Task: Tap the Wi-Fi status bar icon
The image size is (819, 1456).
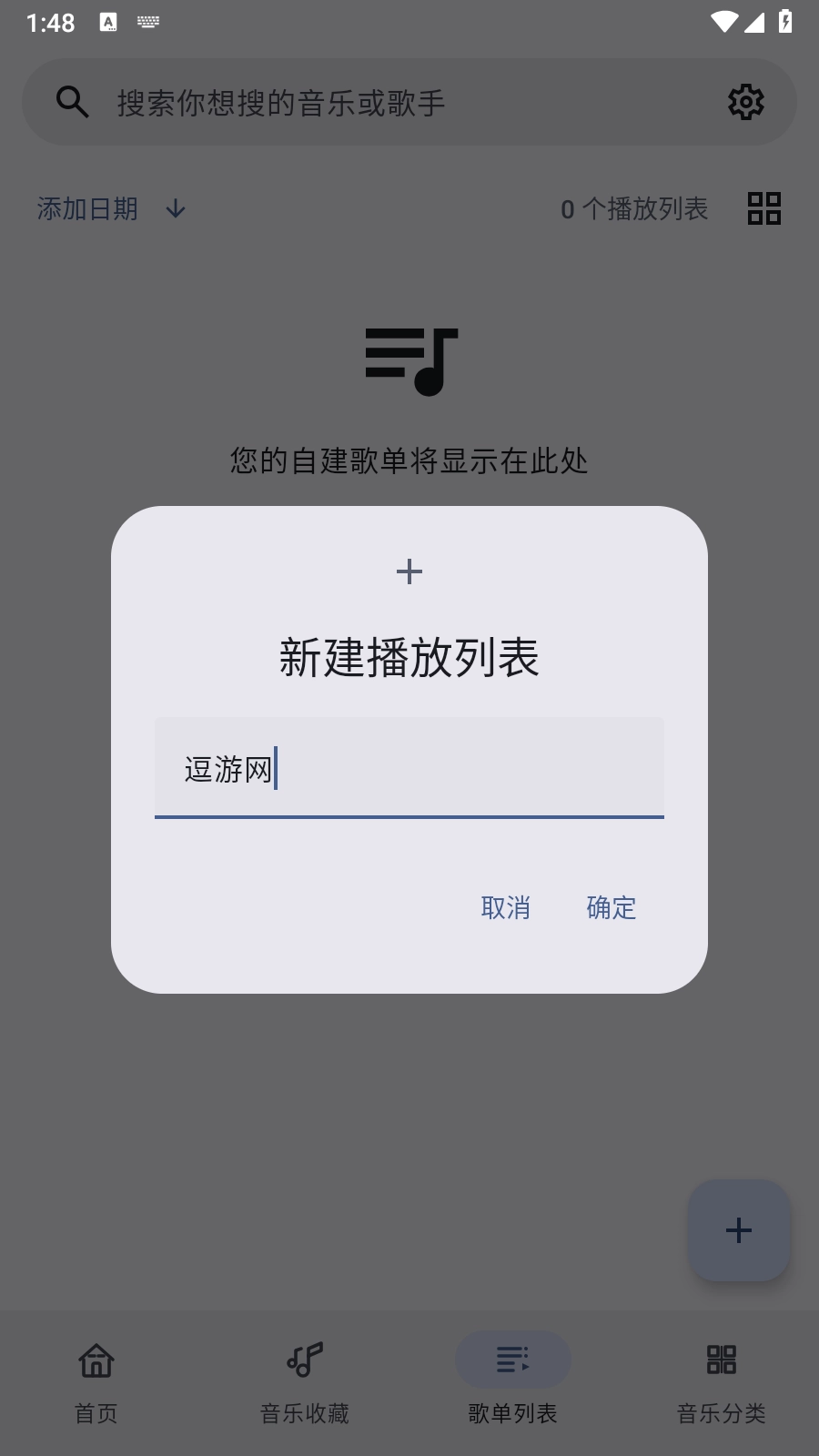Action: [722, 23]
